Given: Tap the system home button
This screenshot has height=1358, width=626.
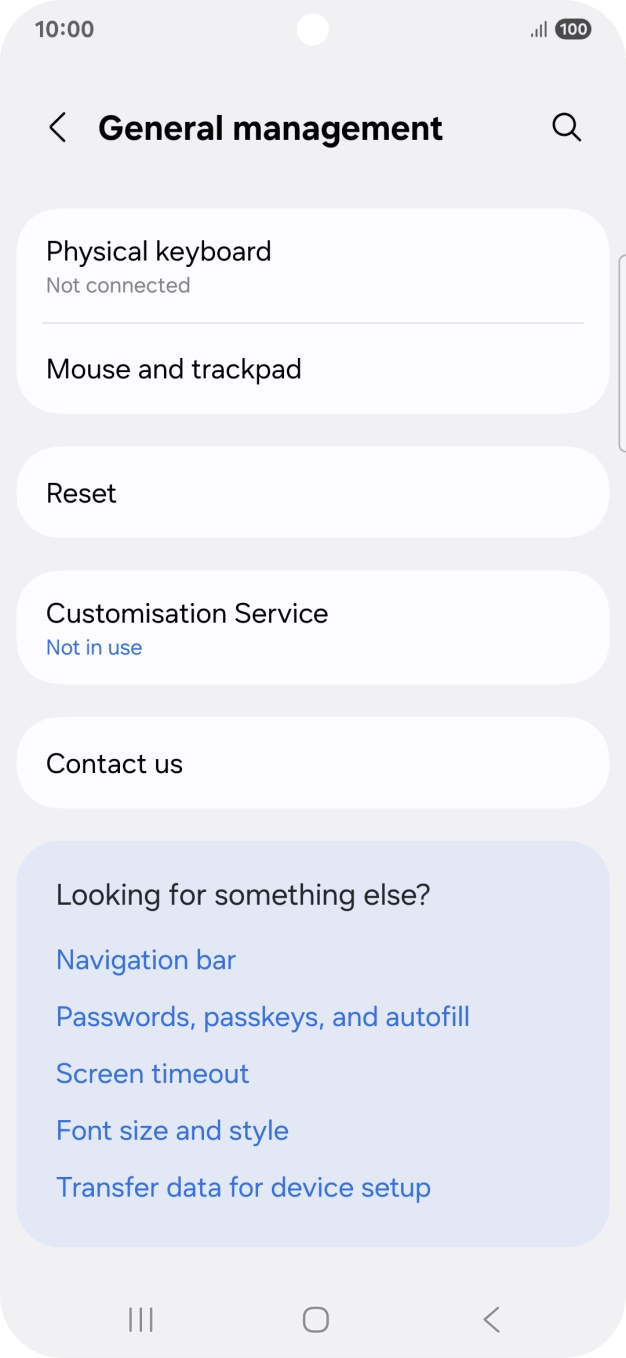Looking at the screenshot, I should pyautogui.click(x=315, y=1320).
